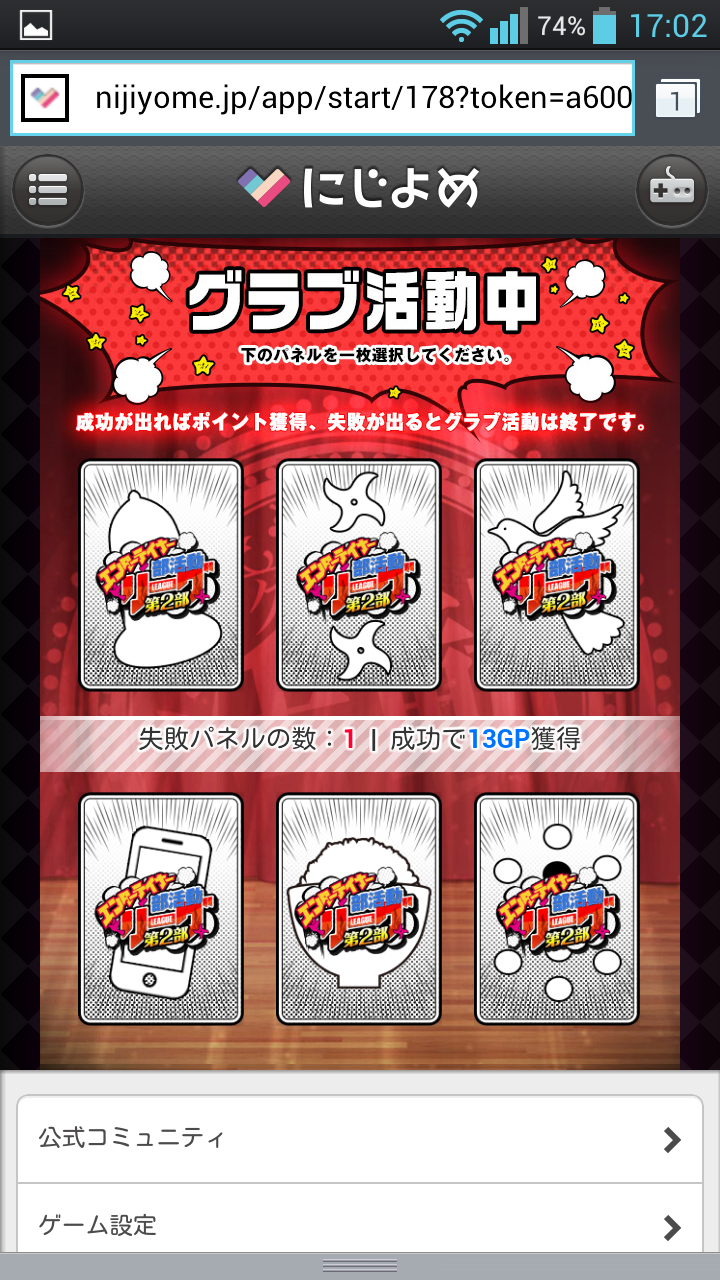Tap the browser address bar
Screen dimensions: 720x1280
pyautogui.click(x=340, y=98)
